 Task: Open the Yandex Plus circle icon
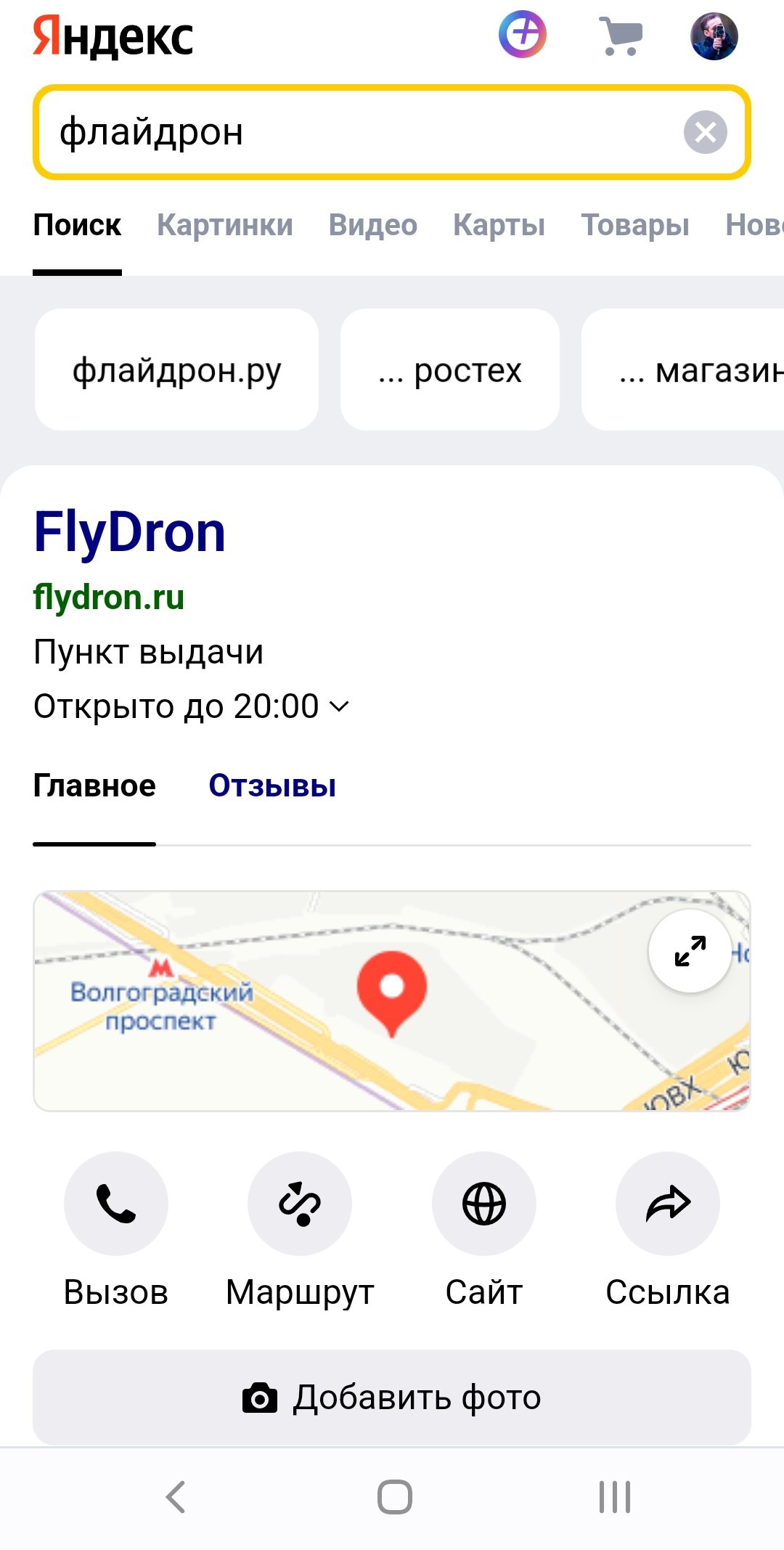pos(522,35)
